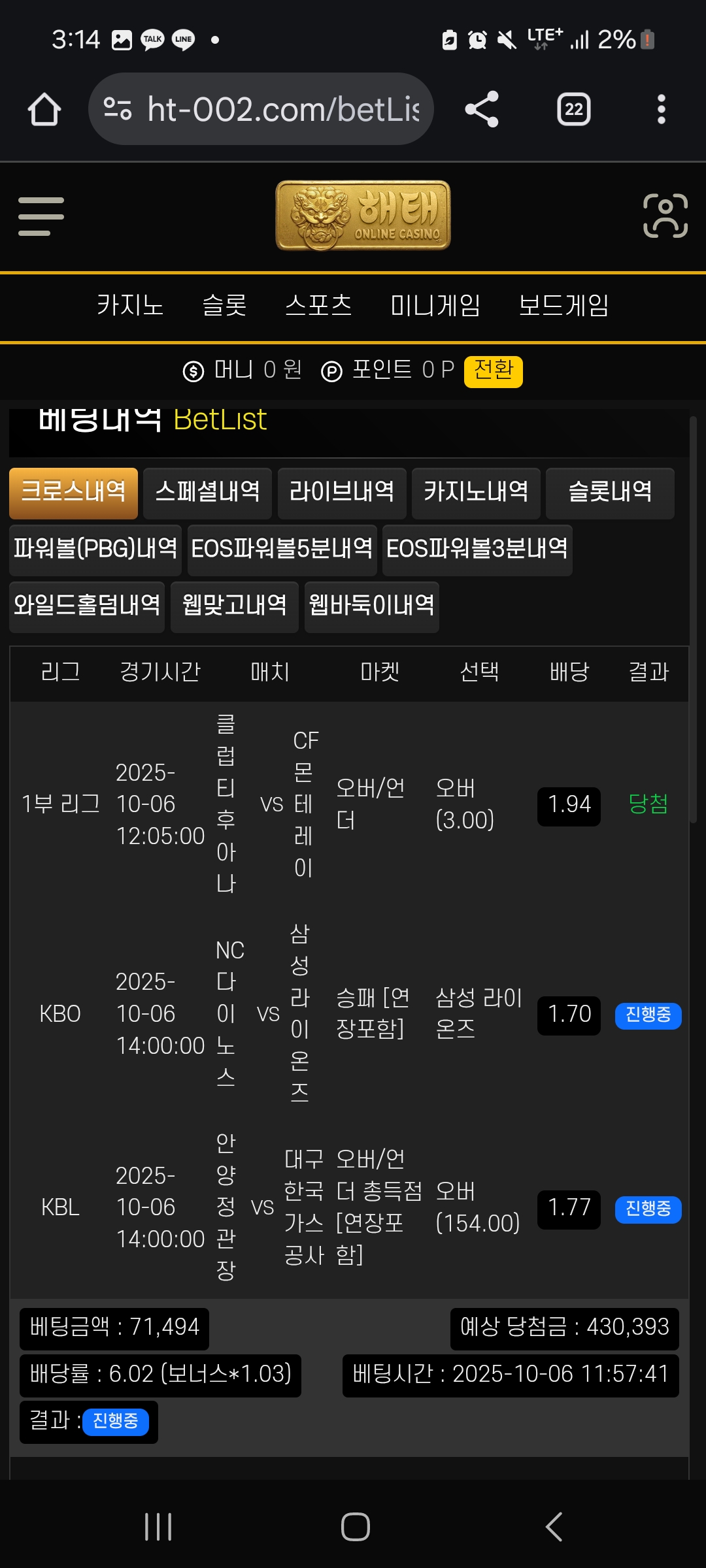Tap the address bar to edit URL

pos(261,108)
